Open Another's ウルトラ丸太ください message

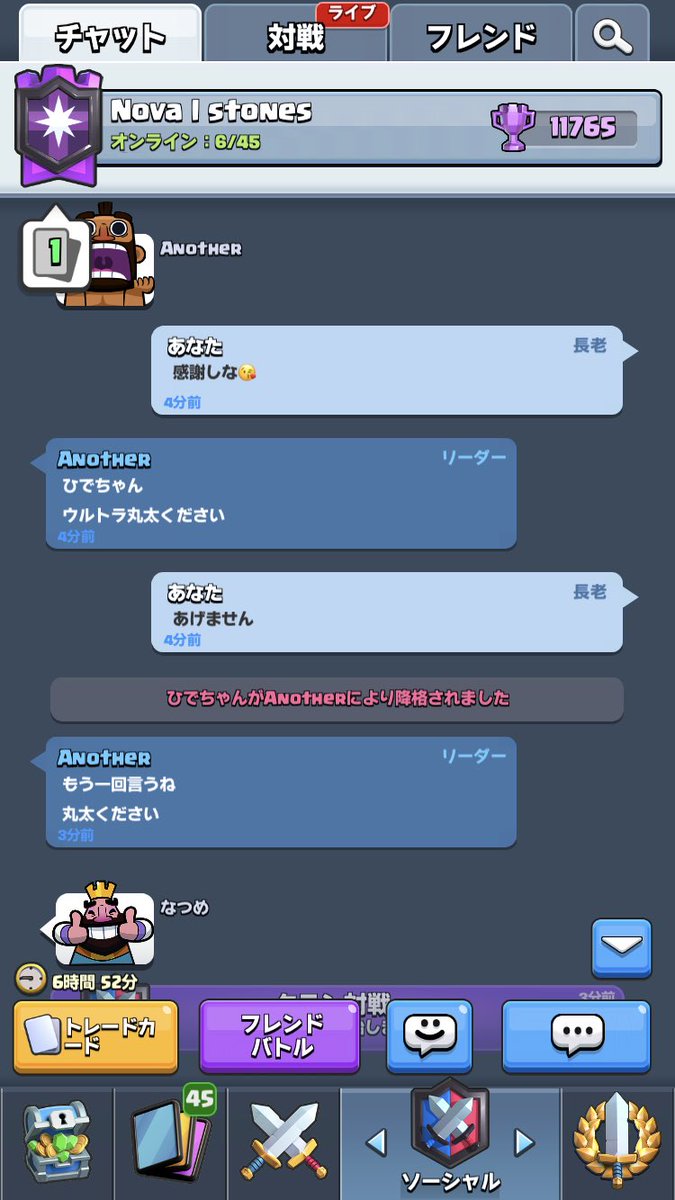tap(281, 493)
